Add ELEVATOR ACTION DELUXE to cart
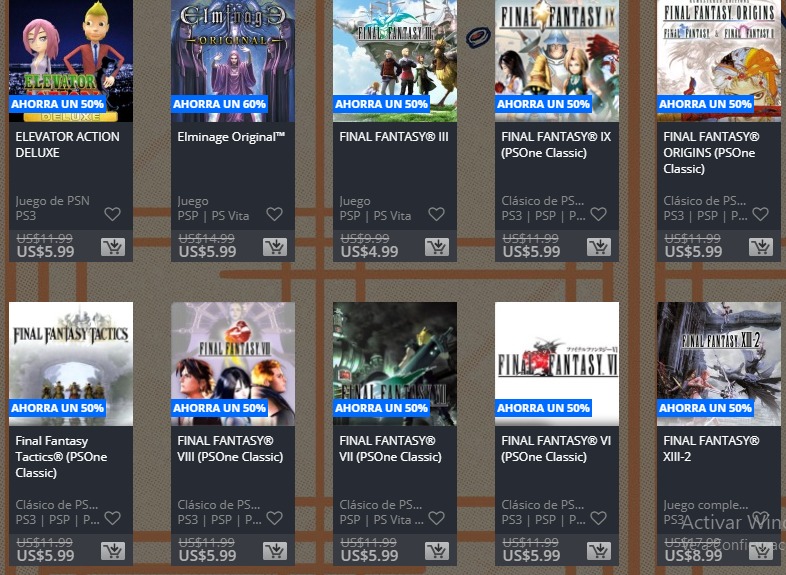 (112, 247)
